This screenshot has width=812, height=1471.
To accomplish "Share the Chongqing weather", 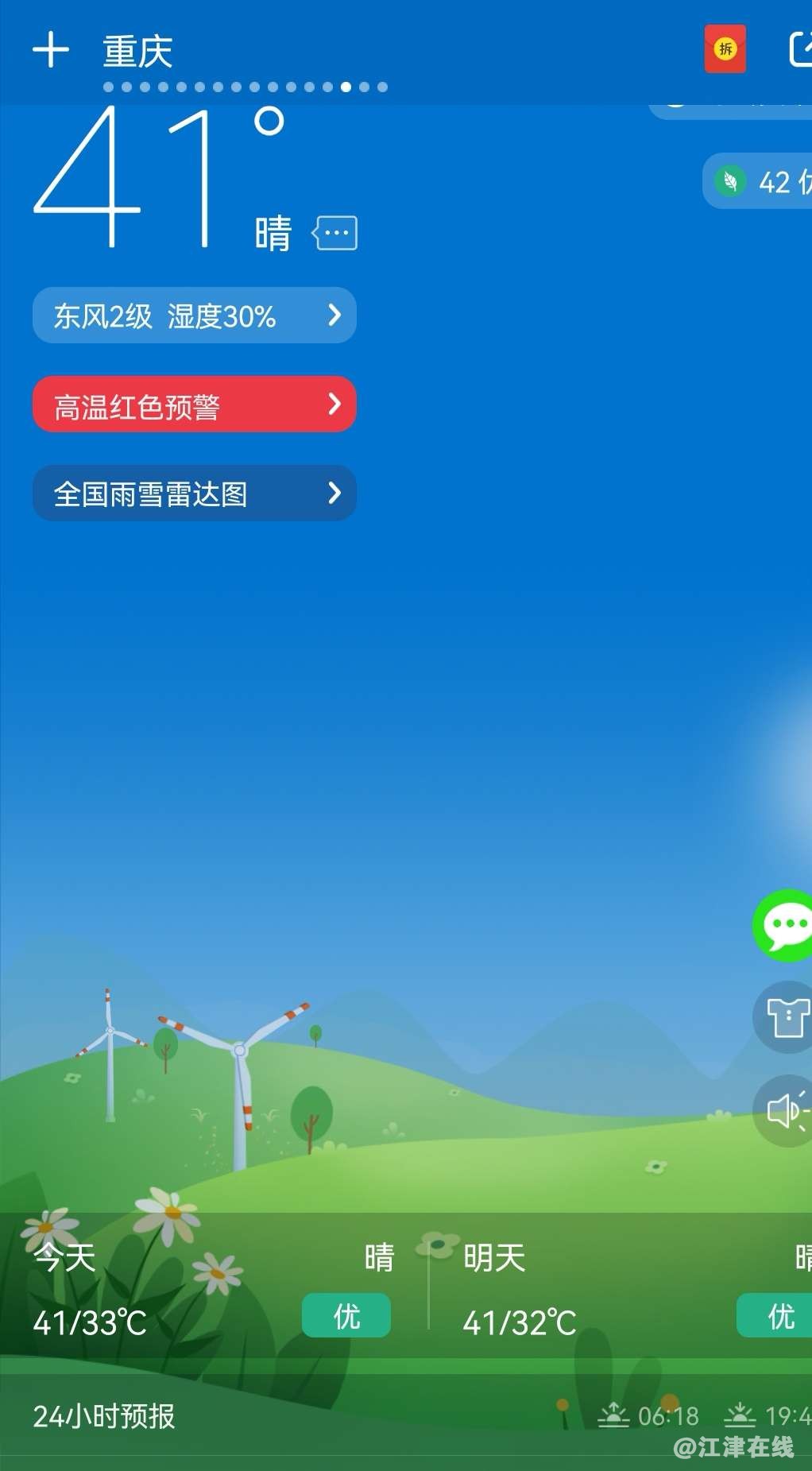I will click(799, 49).
